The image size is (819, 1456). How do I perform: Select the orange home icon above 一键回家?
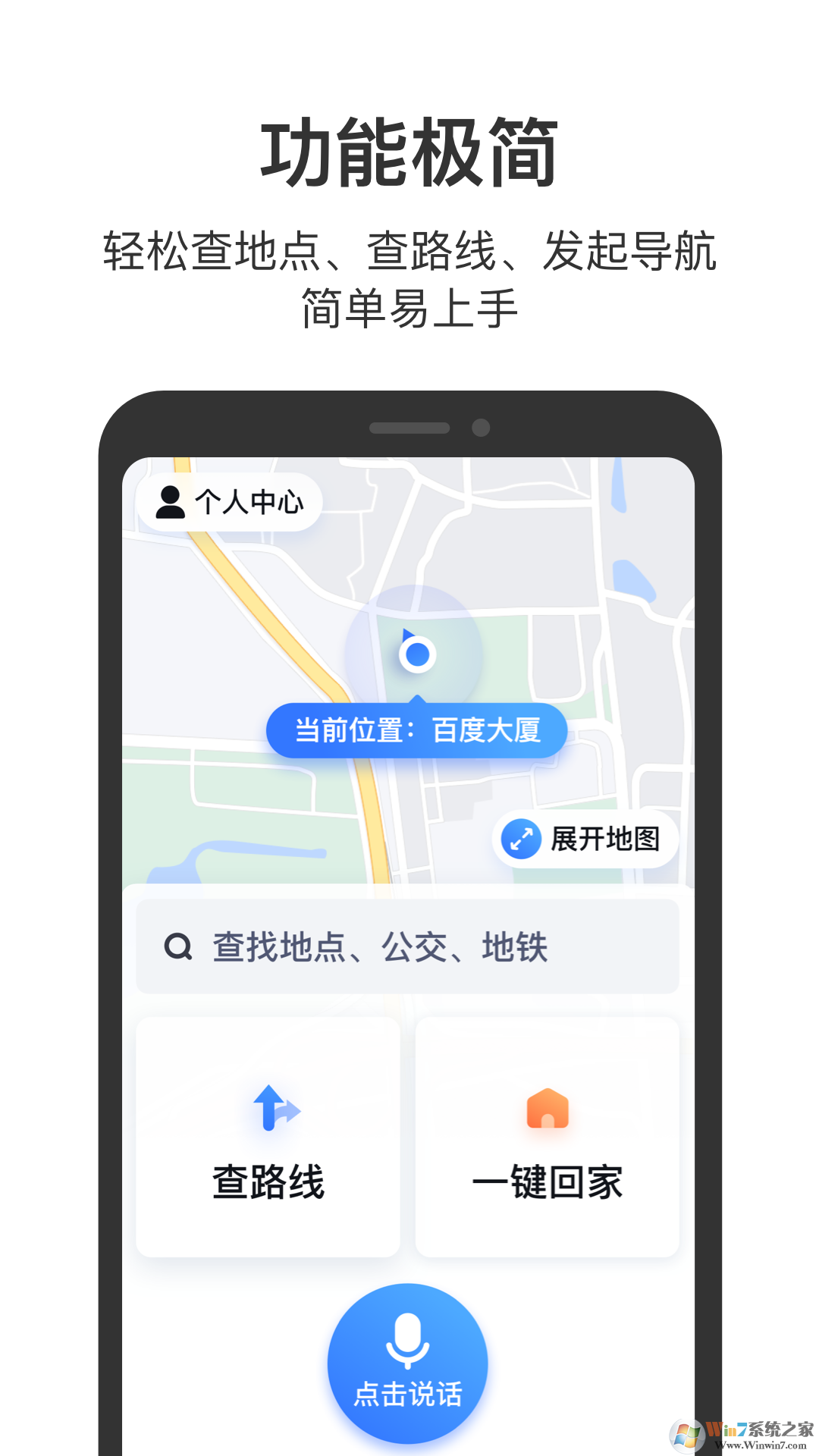coord(548,1109)
